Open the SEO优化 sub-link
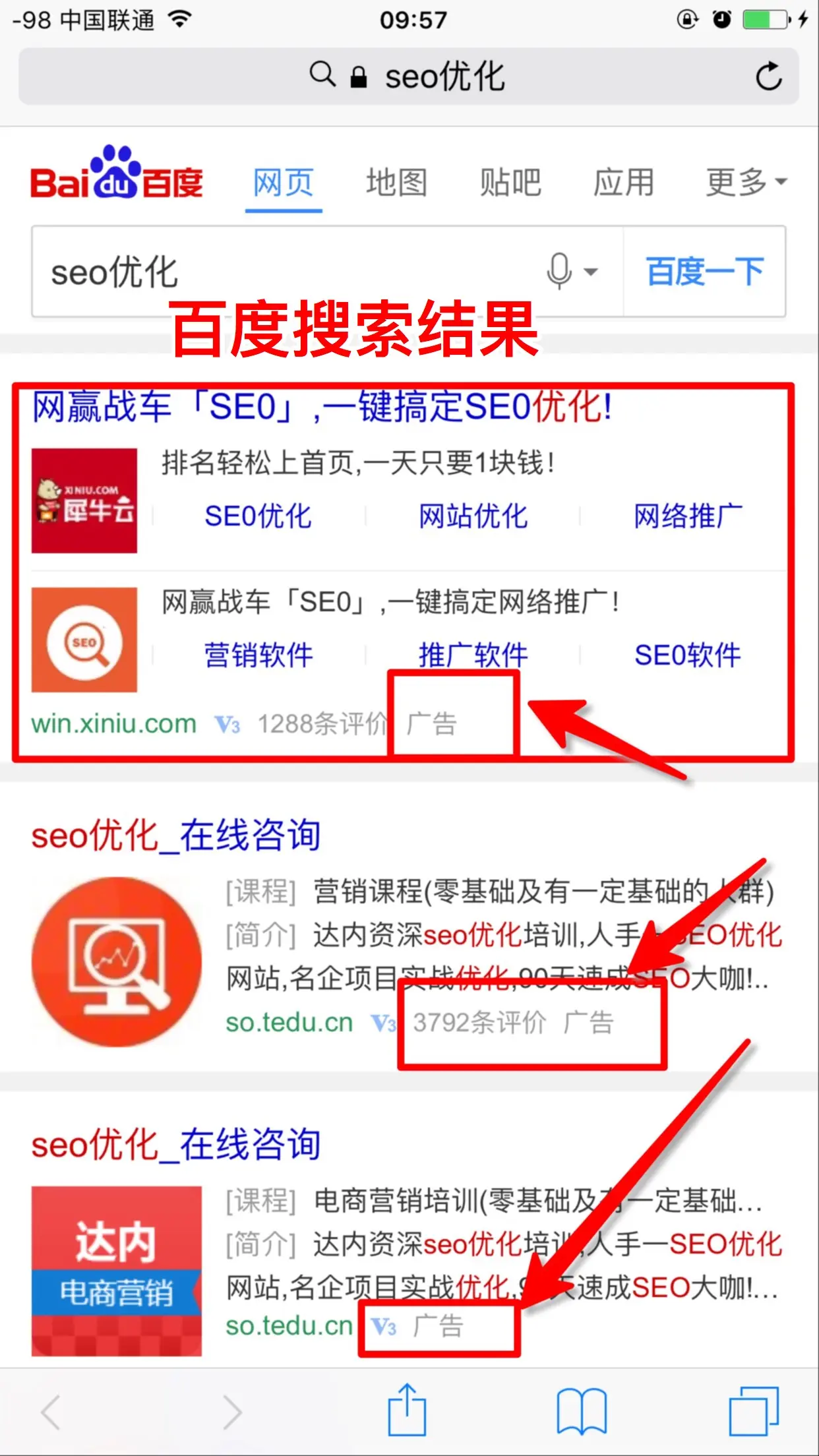819x1456 pixels. click(x=258, y=516)
